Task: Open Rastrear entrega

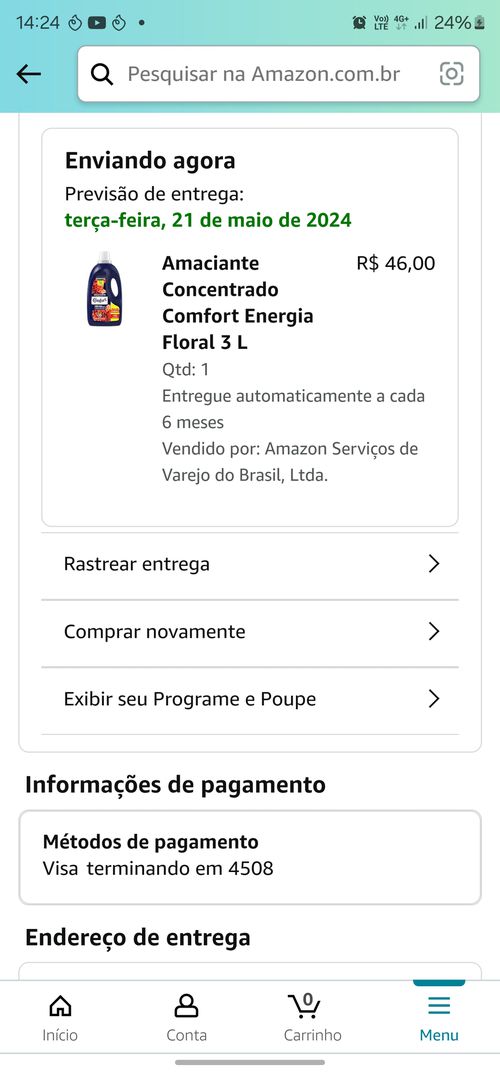Action: click(250, 565)
